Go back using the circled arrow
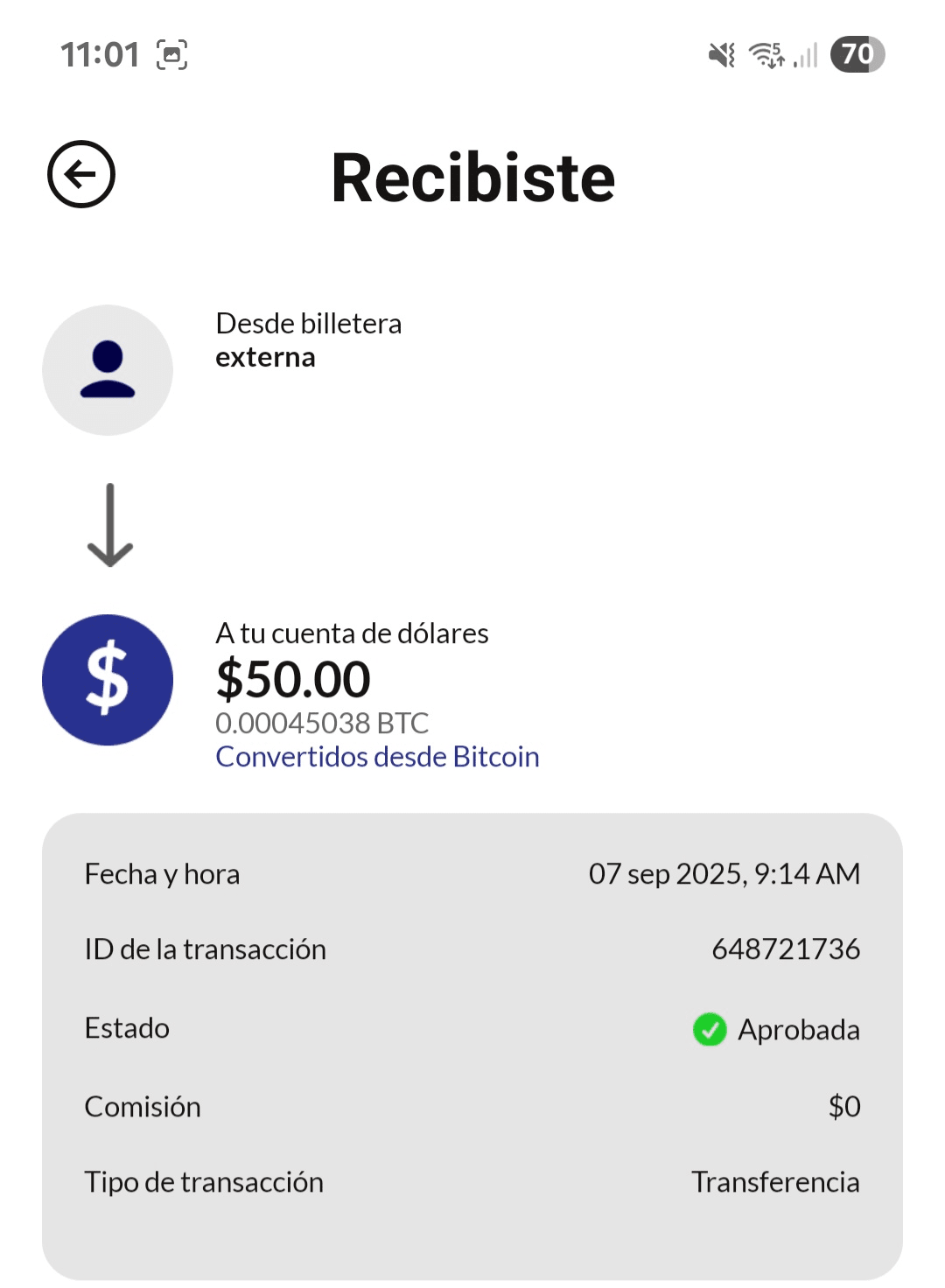The image size is (945, 1288). 81,174
